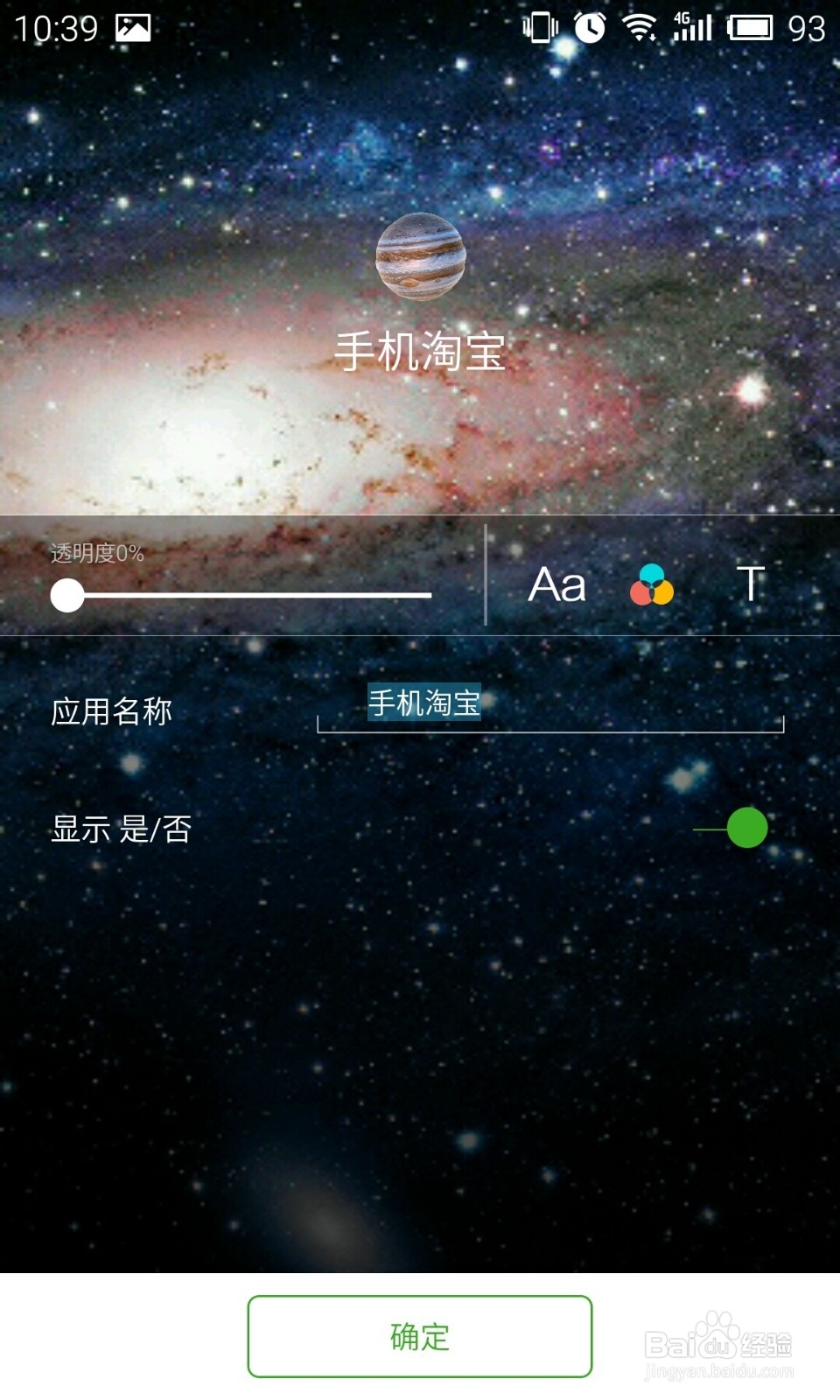Select the highlighted 手机淘宝 text
Viewport: 840px width, 1400px height.
(424, 703)
